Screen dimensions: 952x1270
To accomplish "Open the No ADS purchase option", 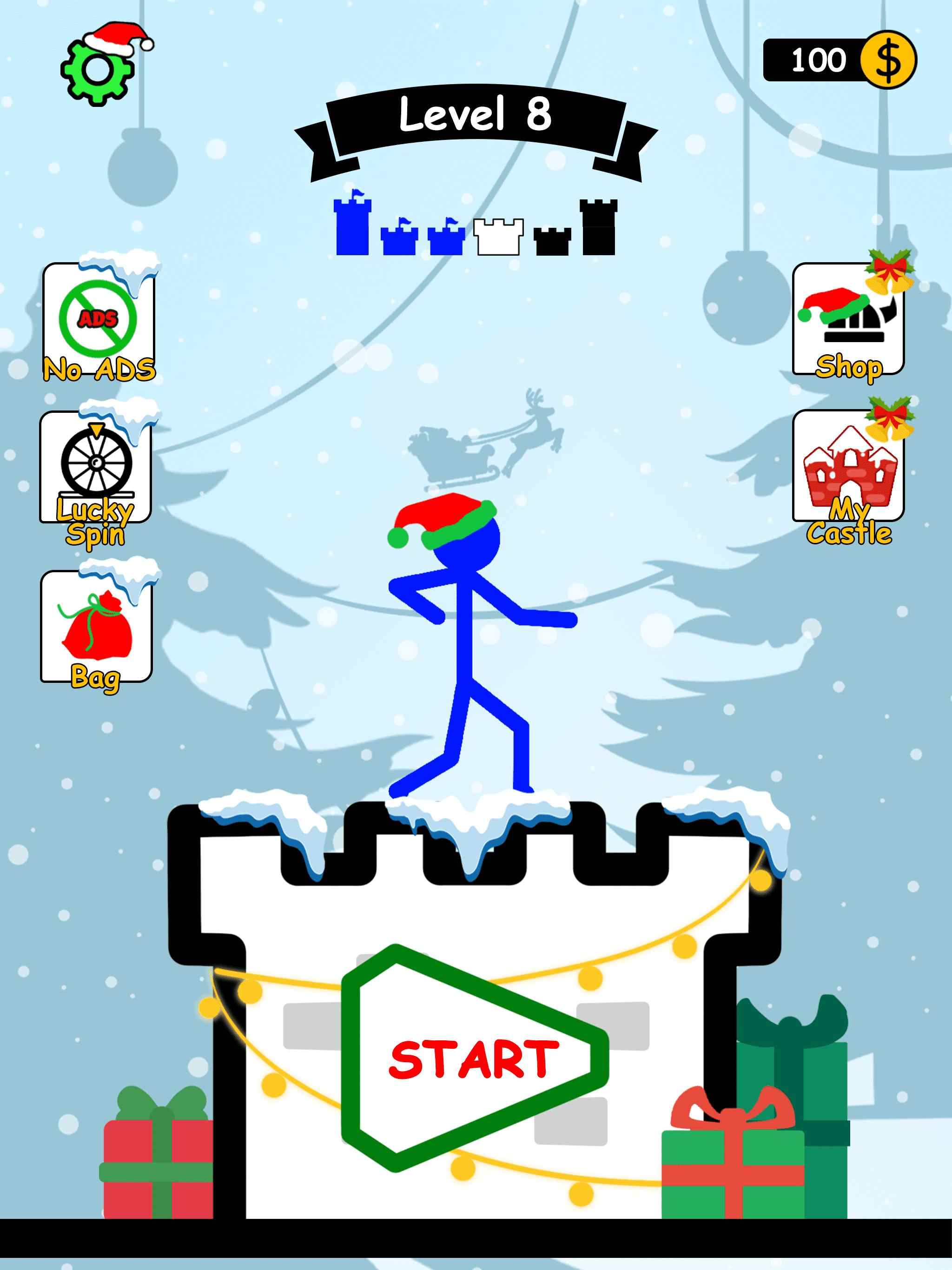I will coord(99,320).
